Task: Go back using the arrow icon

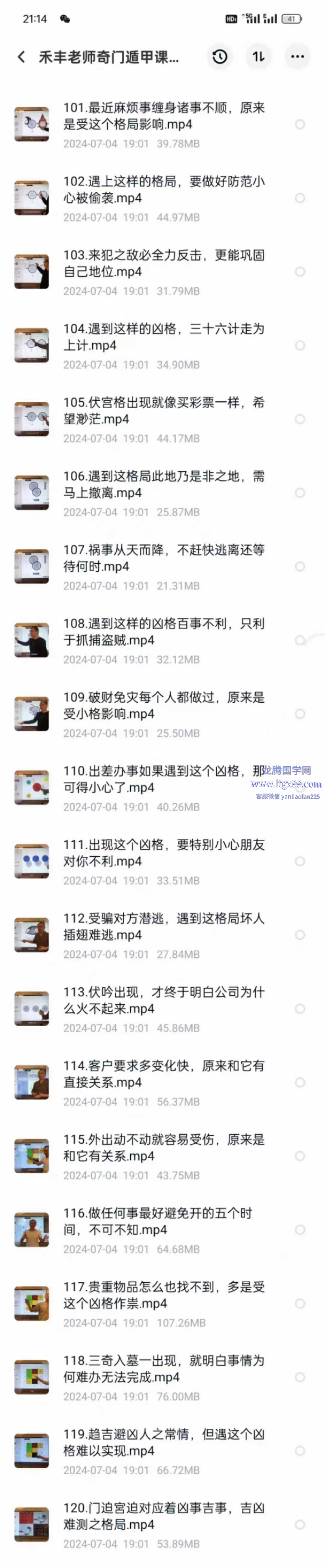Action: click(x=21, y=57)
